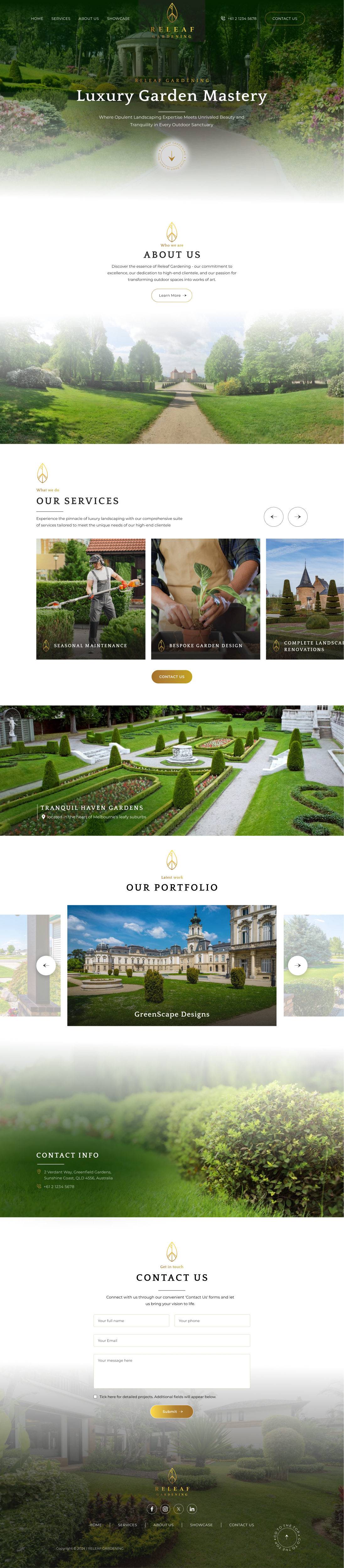The width and height of the screenshot is (344, 1568).
Task: Open the Seasonal Maintenance service card
Action: 91,598
